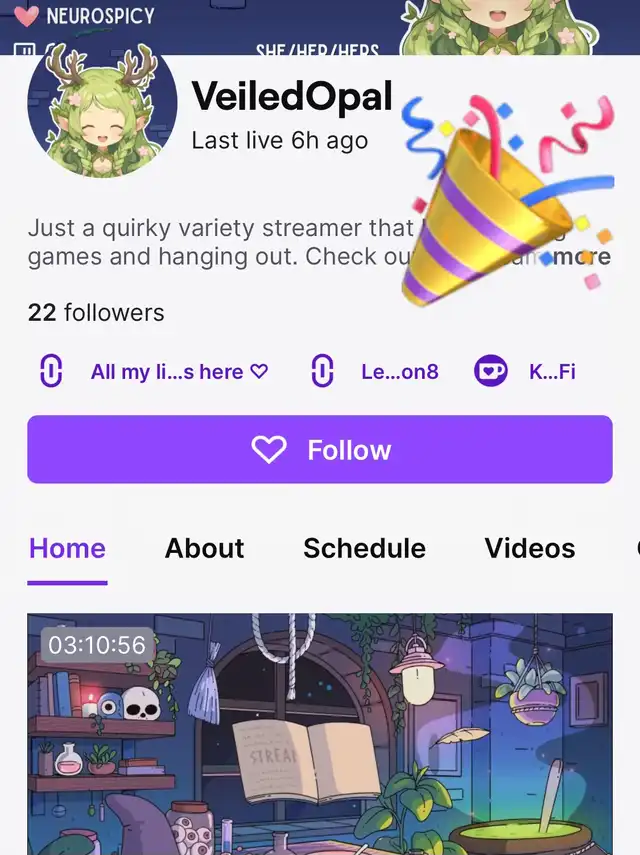The image size is (640, 855).
Task: Switch to the About tab
Action: pos(204,548)
